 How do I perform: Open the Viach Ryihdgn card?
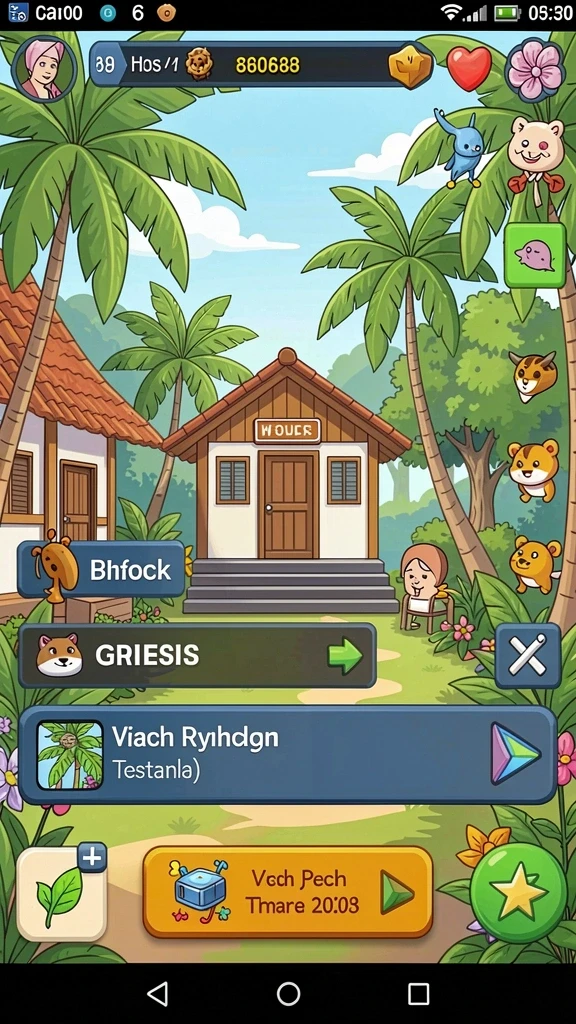click(x=287, y=754)
